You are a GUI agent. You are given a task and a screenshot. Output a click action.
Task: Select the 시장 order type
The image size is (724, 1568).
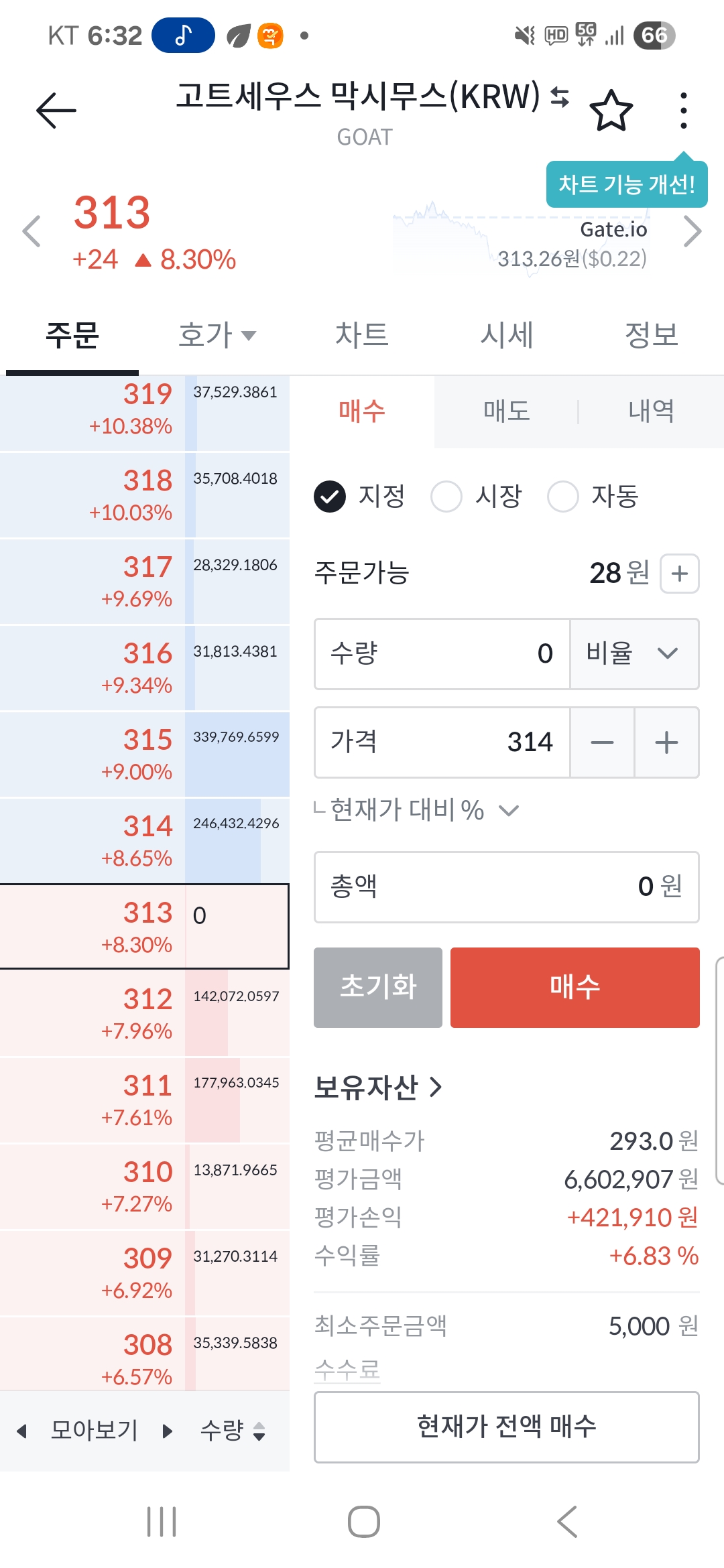point(477,497)
